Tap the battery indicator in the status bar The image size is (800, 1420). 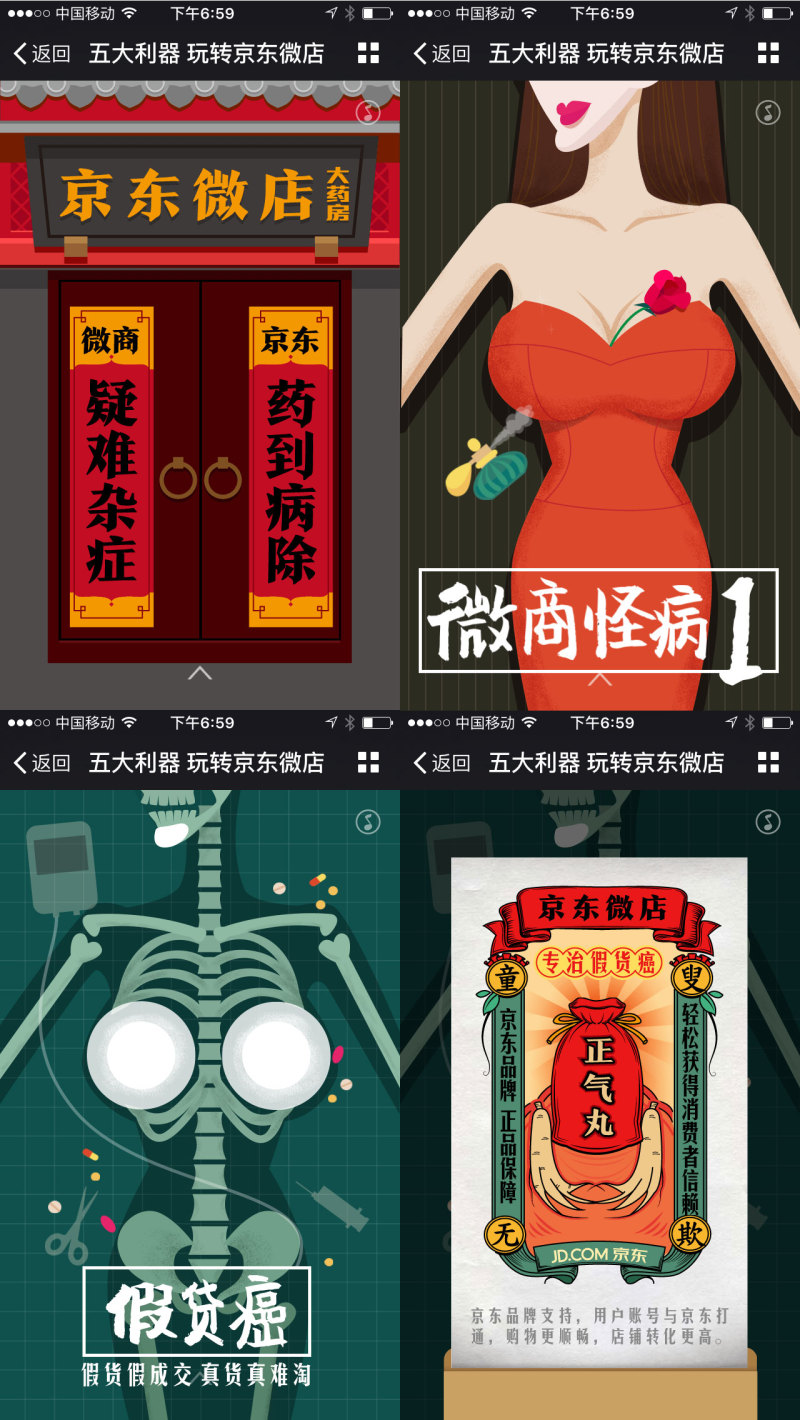click(378, 13)
